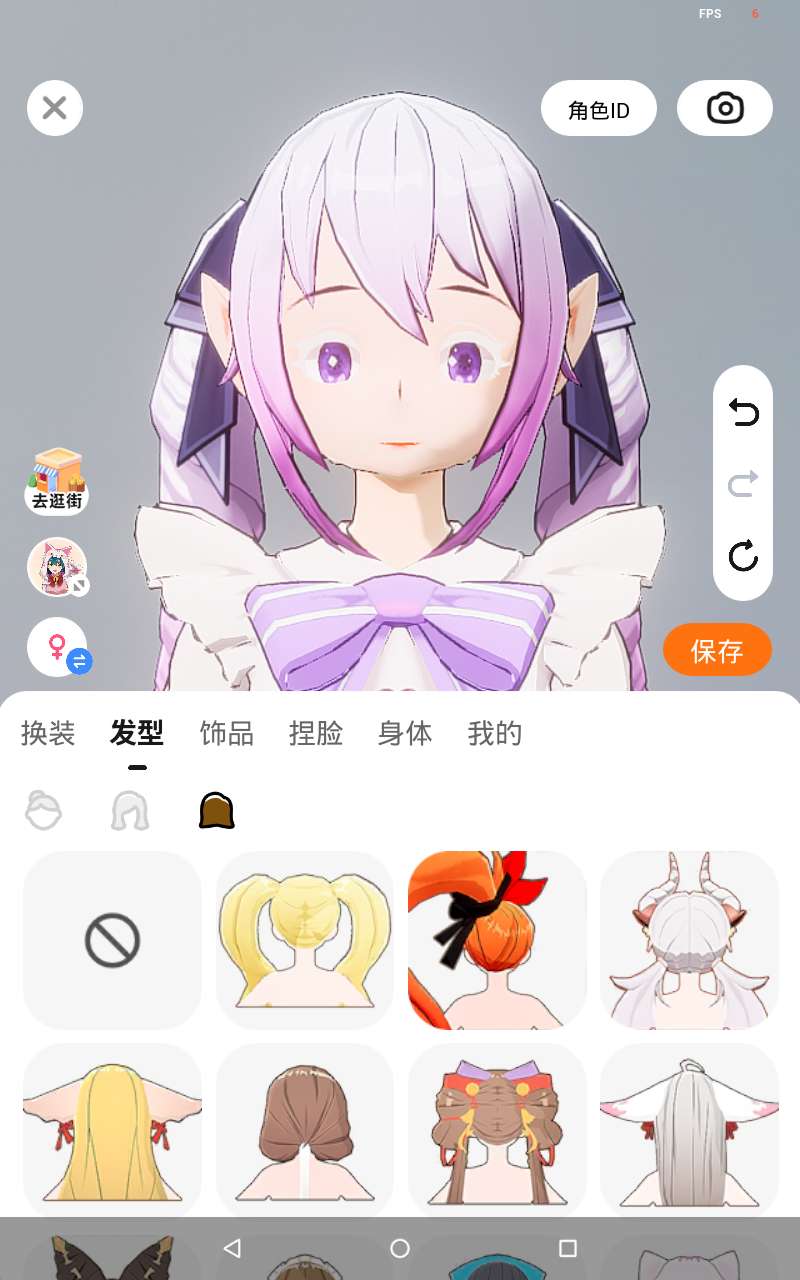Screen dimensions: 800x1280
Task: Close the character editor with the X
Action: click(55, 108)
